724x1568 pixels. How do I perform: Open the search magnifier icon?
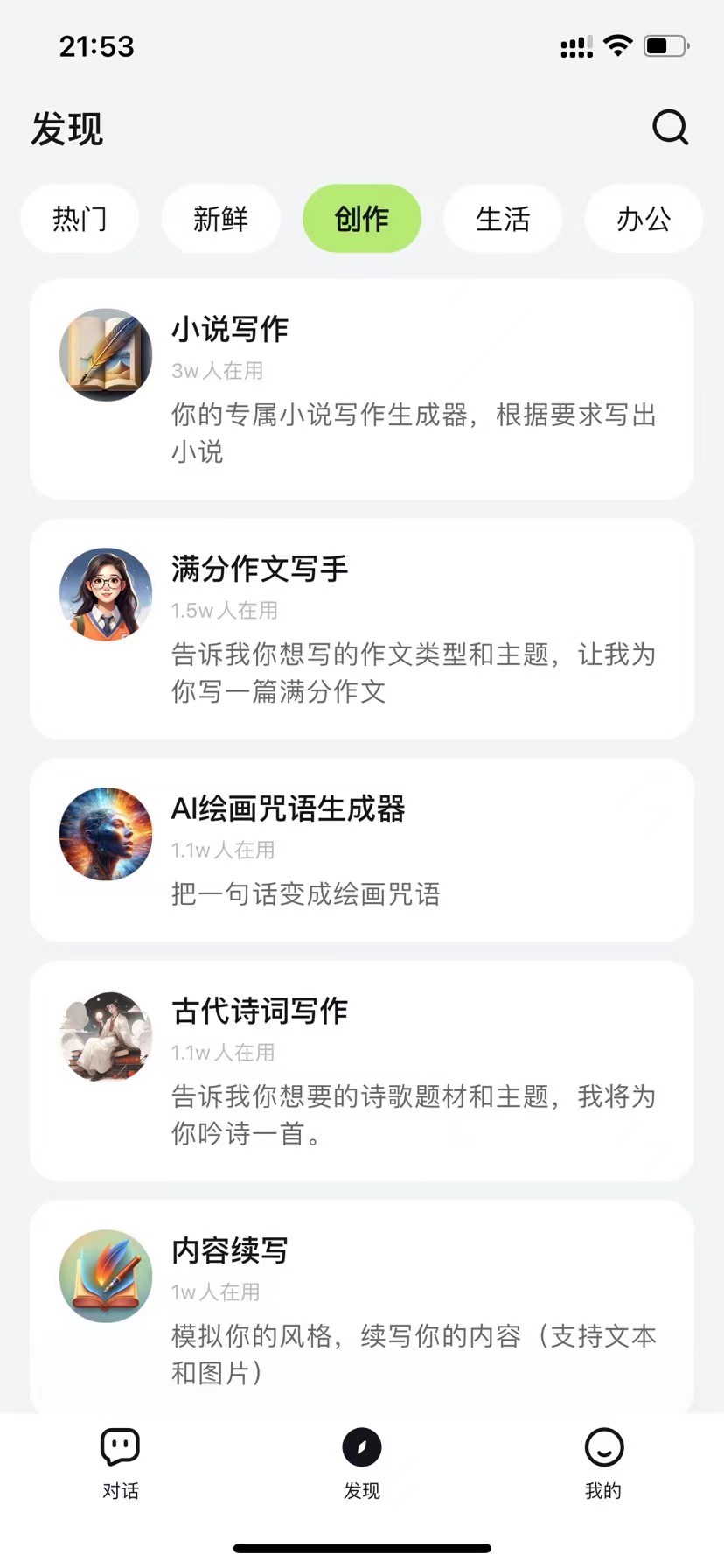click(x=670, y=128)
